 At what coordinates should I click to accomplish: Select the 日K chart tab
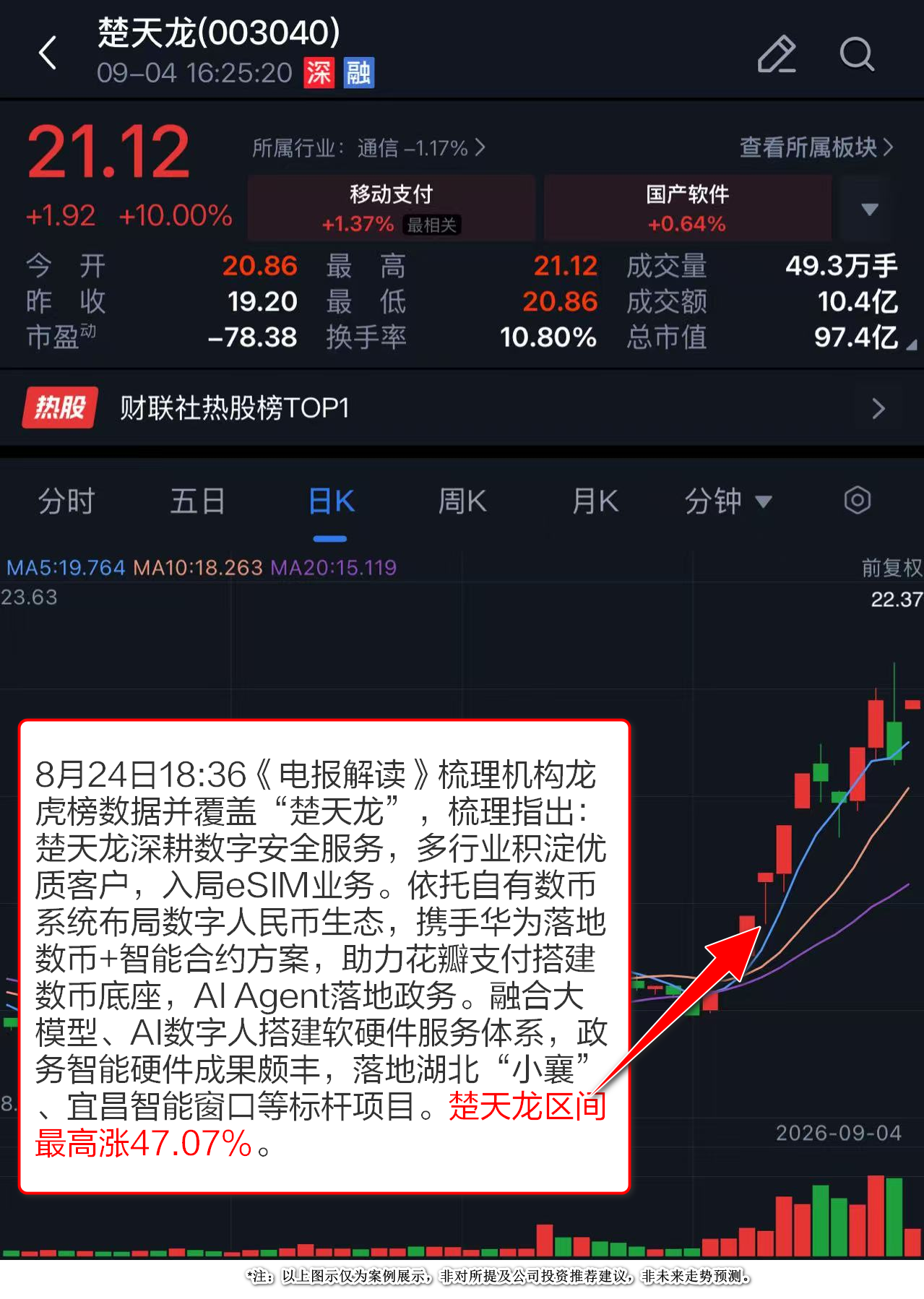pos(331,501)
